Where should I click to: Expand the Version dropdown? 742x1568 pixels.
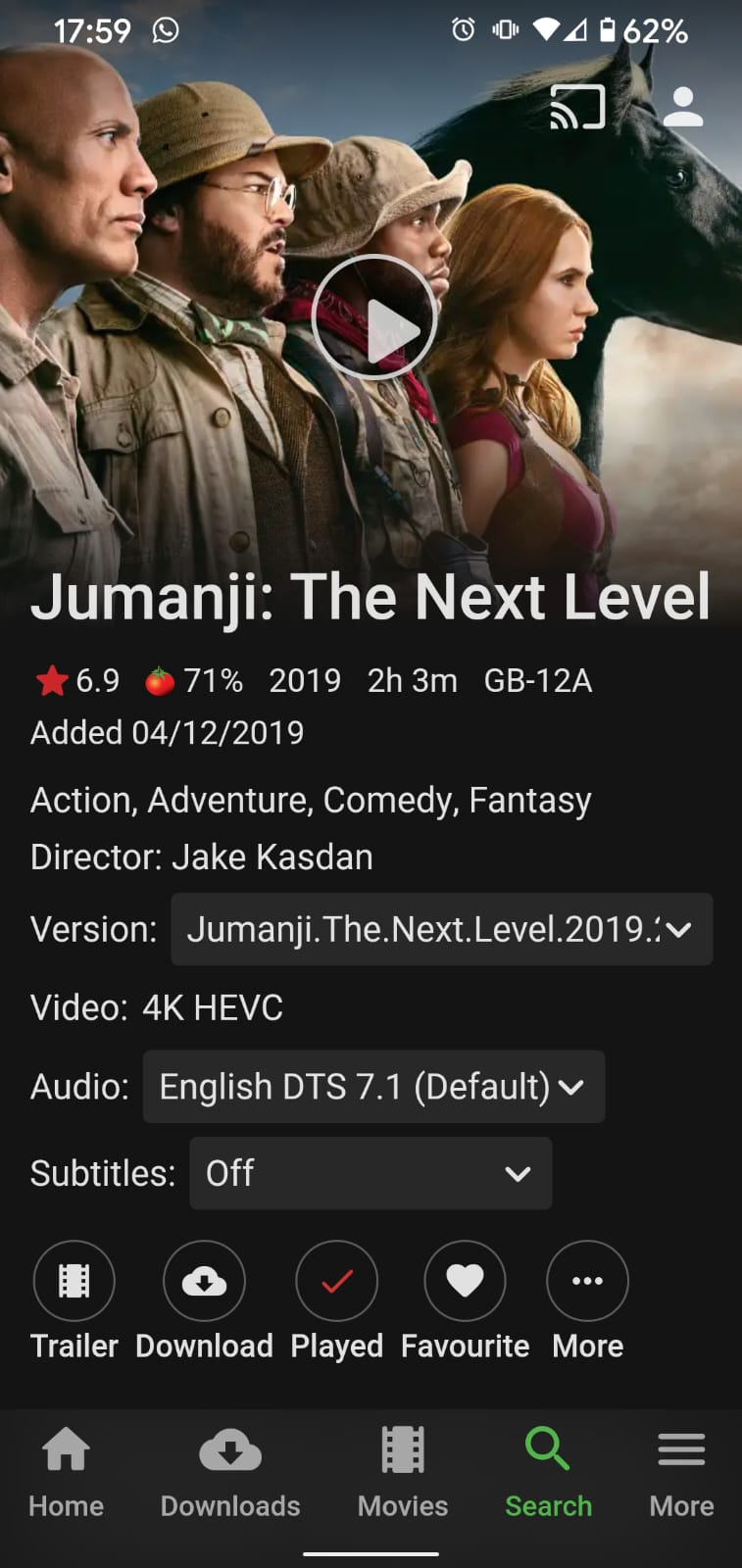click(441, 929)
